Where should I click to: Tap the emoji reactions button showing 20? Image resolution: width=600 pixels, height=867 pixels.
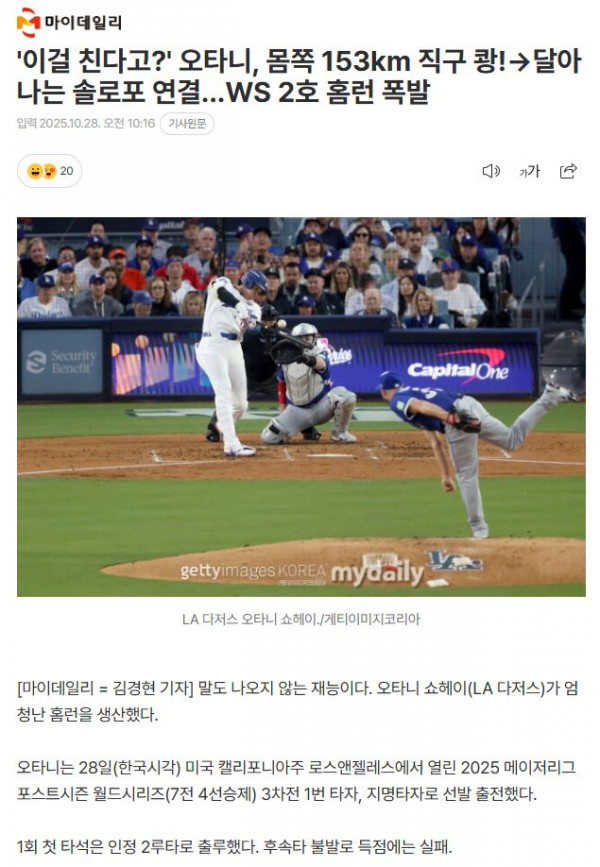51,171
